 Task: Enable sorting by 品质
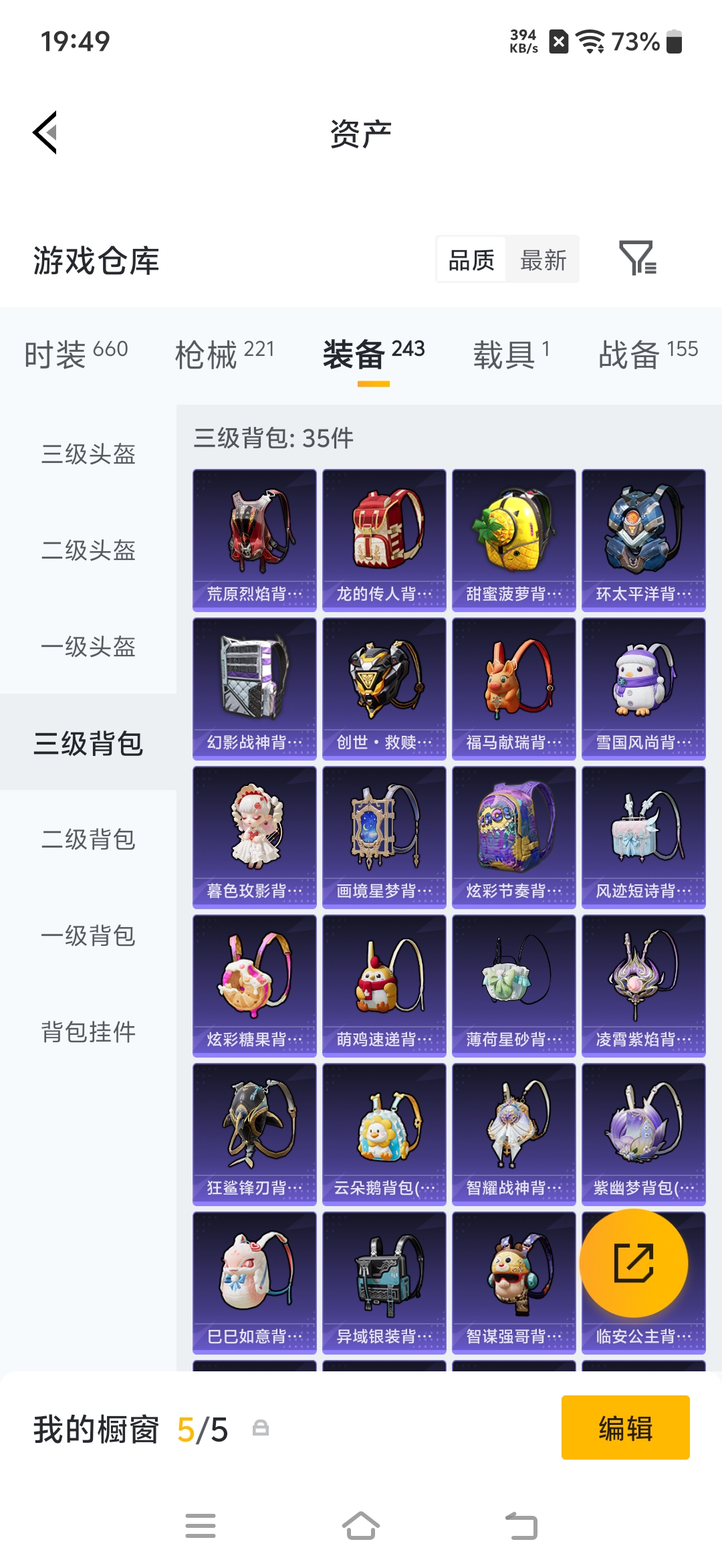[470, 260]
